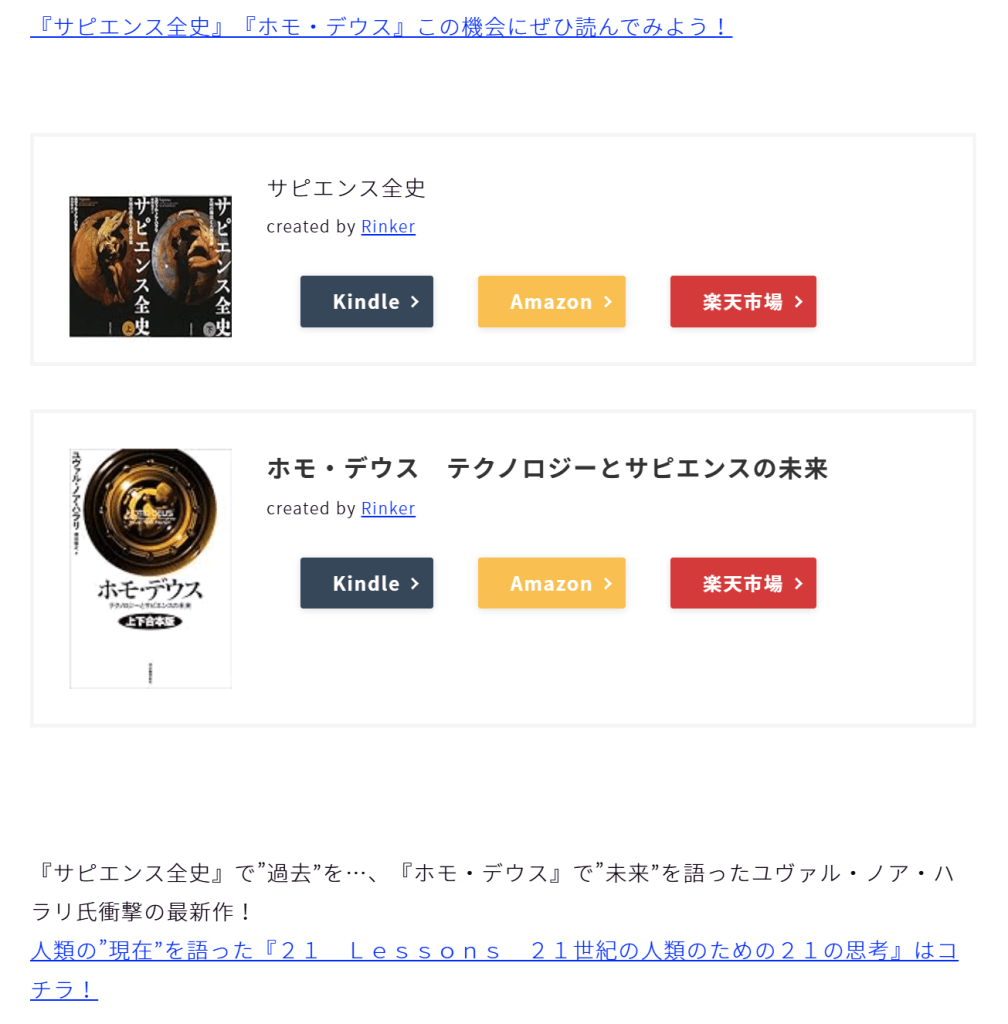Screen dimensions: 1008x1024
Task: Open Kindle for サピエンス全史
Action: point(367,302)
